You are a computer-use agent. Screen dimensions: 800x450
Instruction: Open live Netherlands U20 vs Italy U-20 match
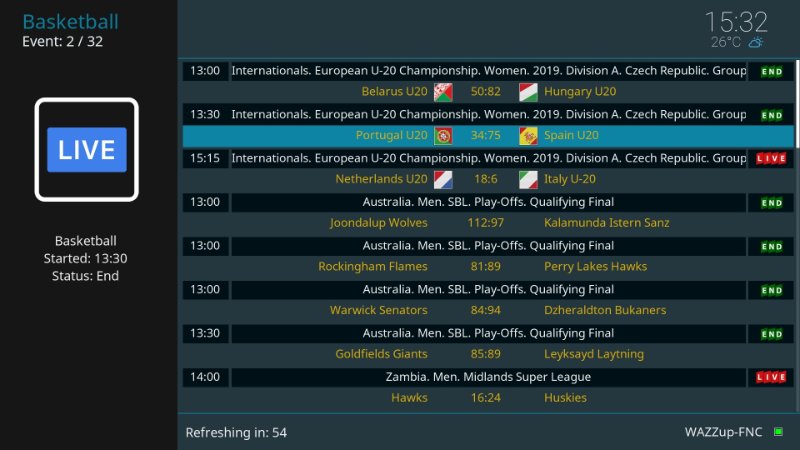488,180
